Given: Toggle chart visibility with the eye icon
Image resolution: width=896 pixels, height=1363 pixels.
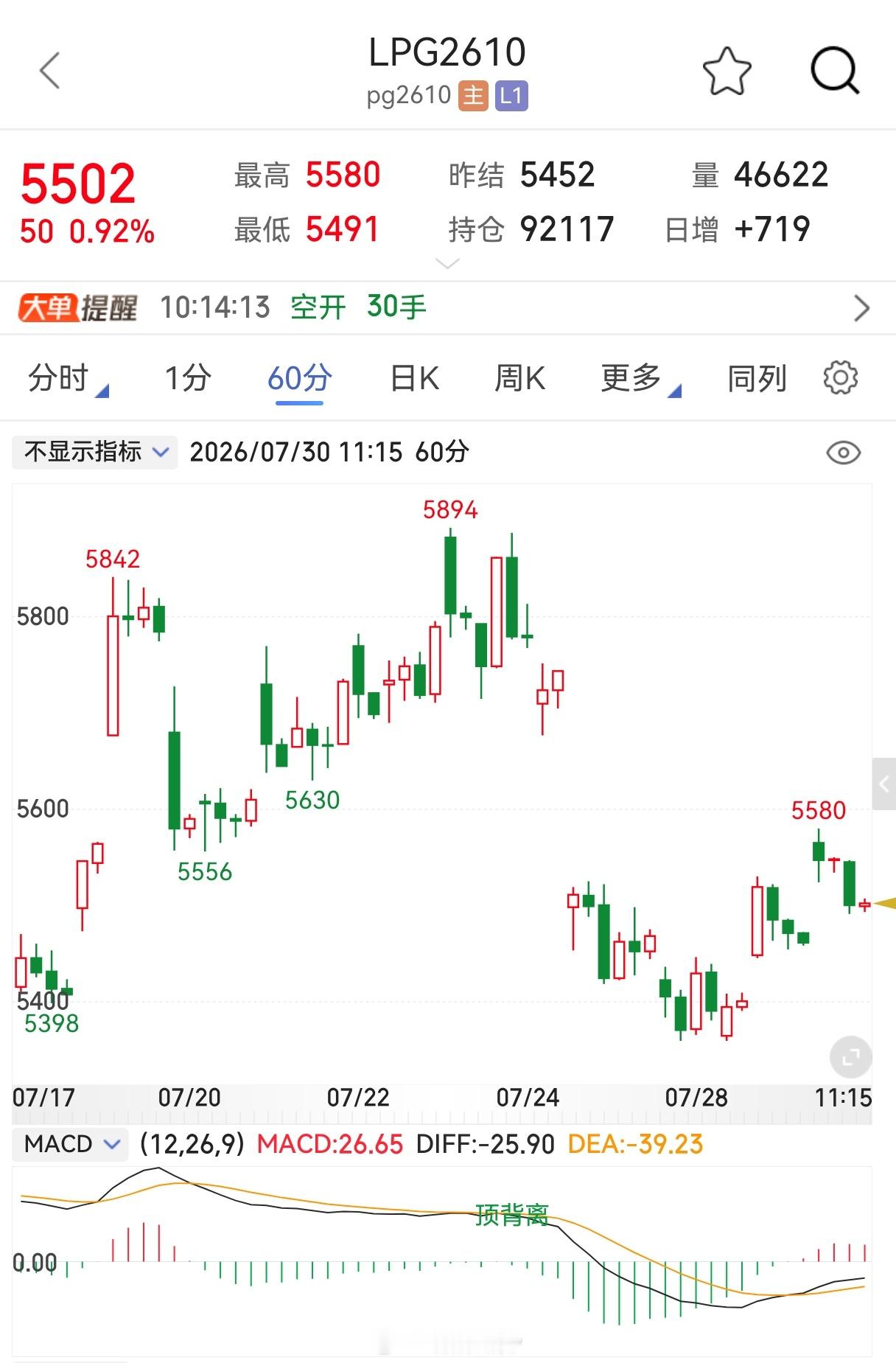Looking at the screenshot, I should (843, 452).
